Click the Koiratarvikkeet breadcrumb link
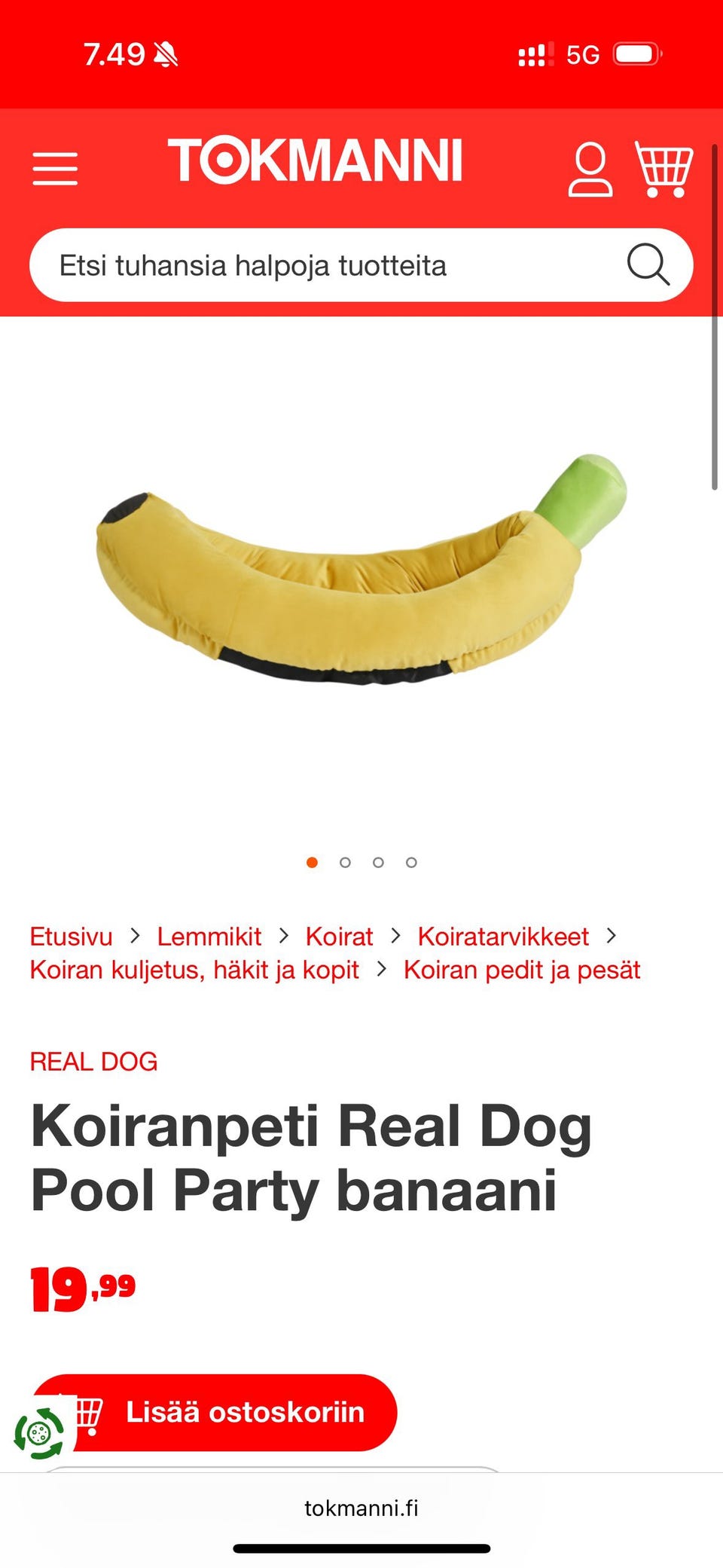Viewport: 723px width, 1568px height. point(503,936)
